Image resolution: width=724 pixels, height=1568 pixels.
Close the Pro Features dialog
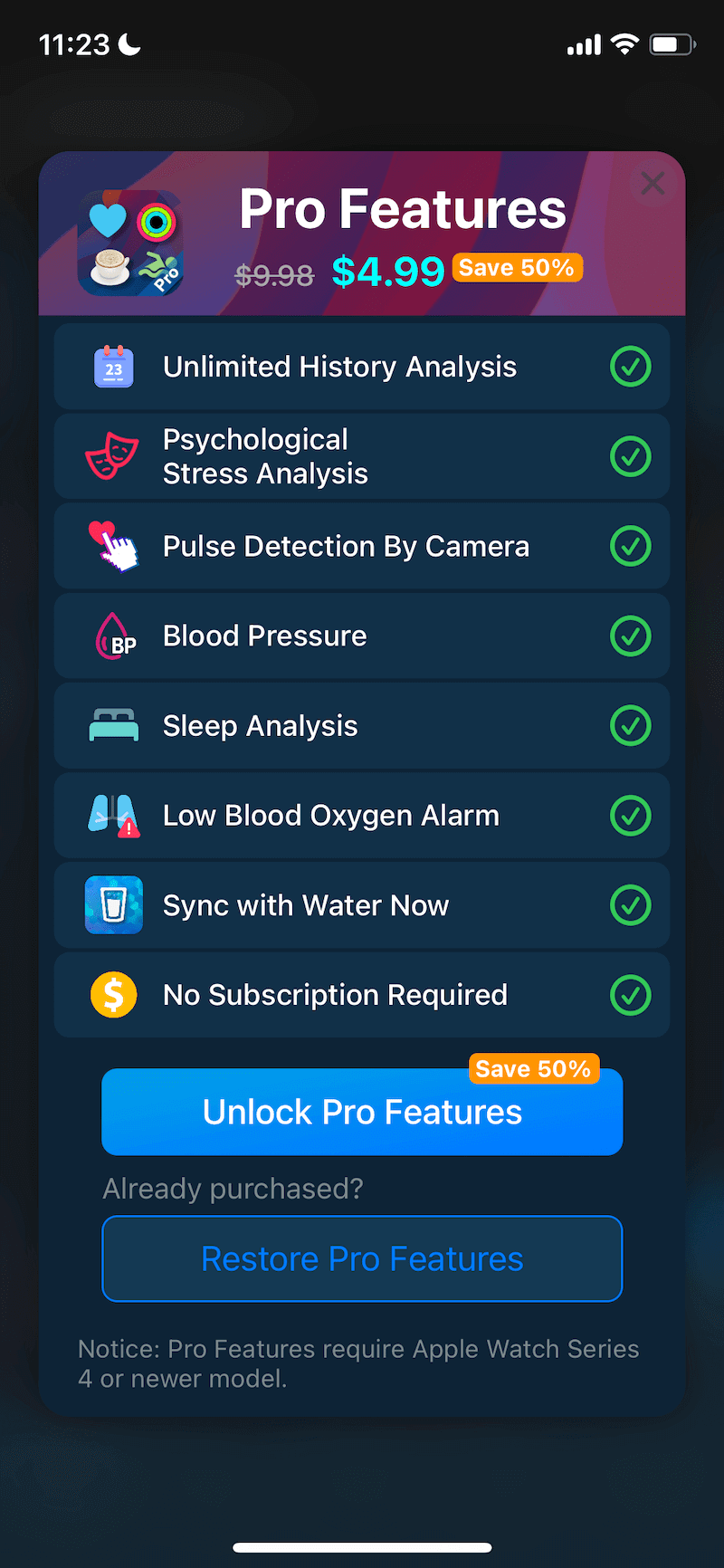[x=653, y=184]
